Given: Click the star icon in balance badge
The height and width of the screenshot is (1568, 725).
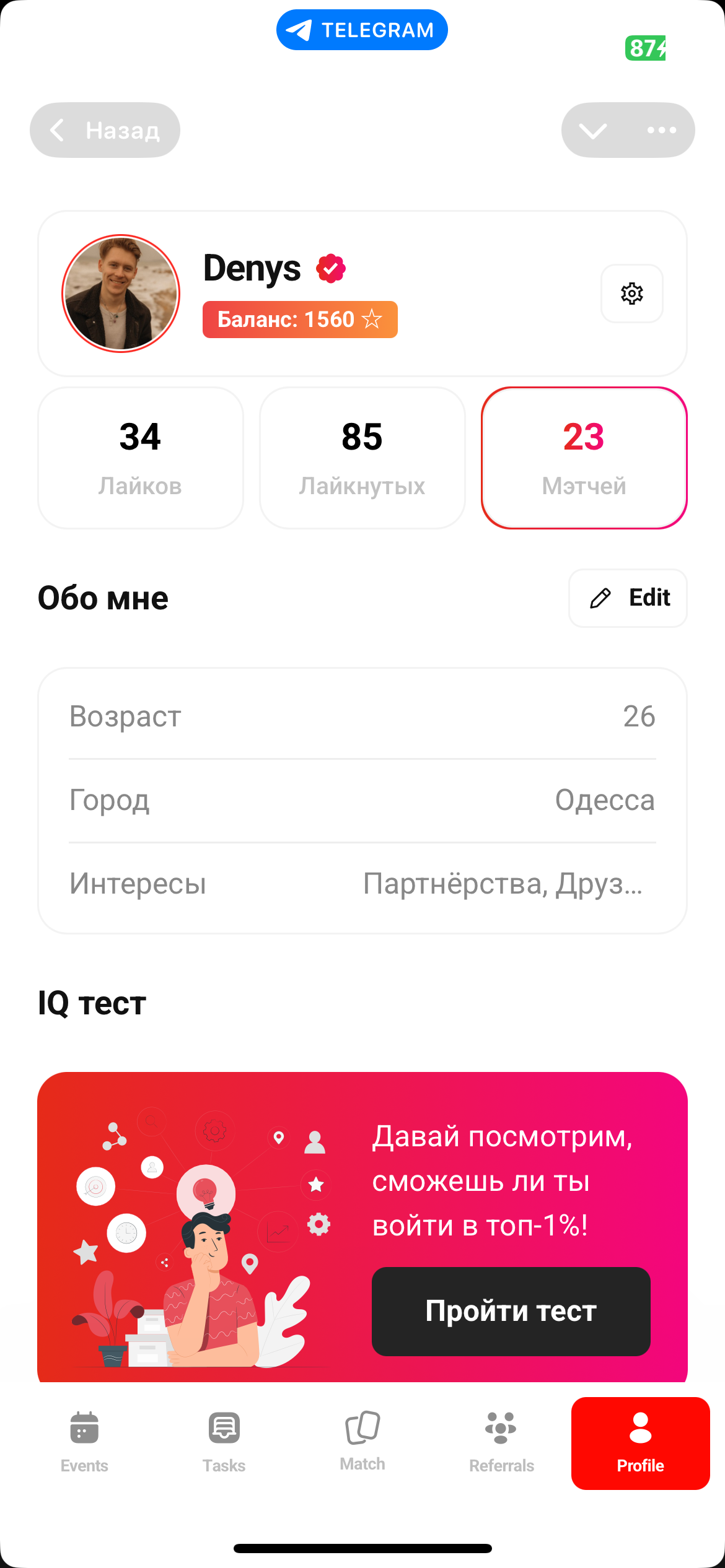Looking at the screenshot, I should click(372, 320).
